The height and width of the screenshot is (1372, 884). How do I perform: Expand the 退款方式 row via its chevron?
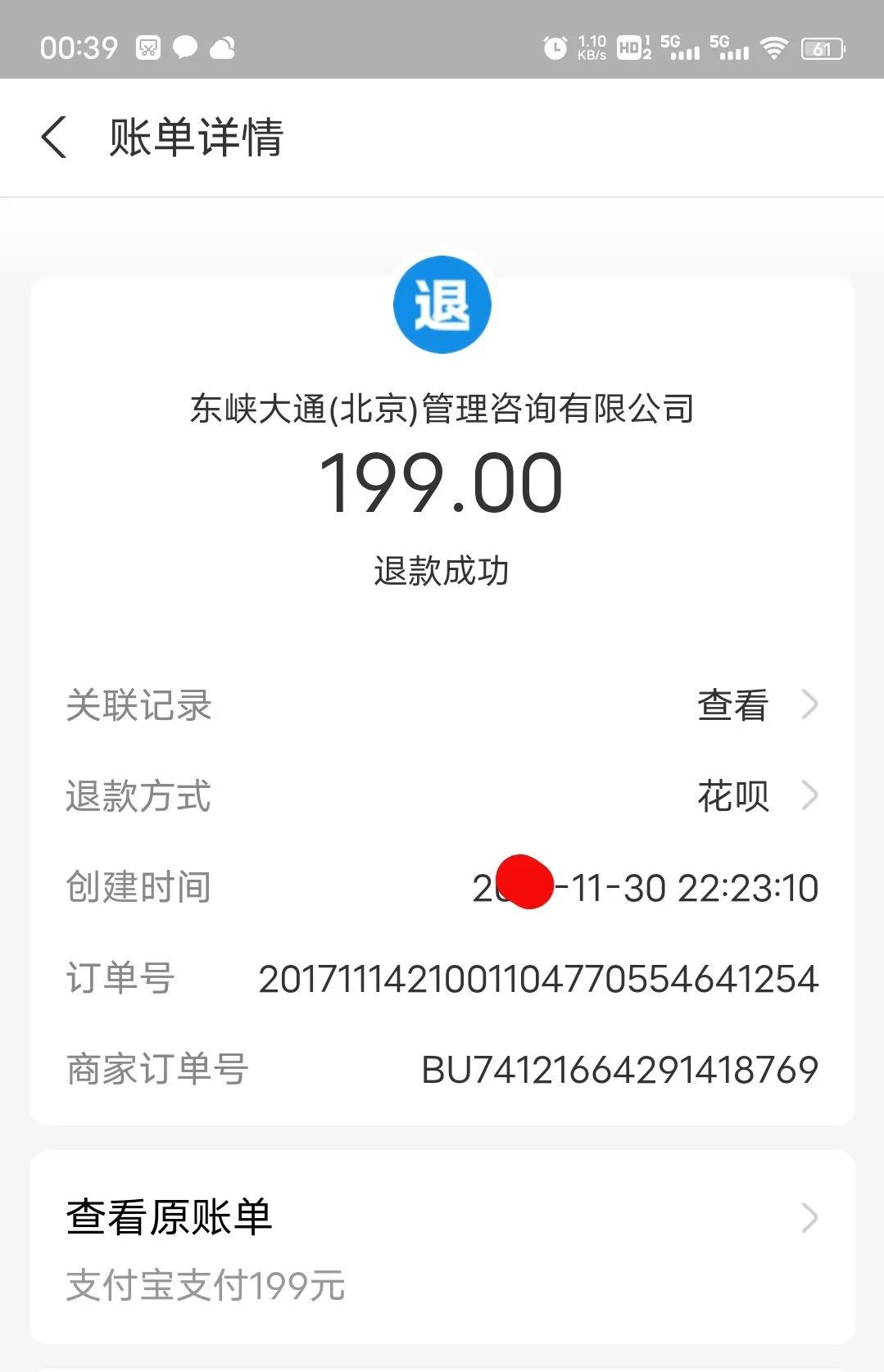809,795
